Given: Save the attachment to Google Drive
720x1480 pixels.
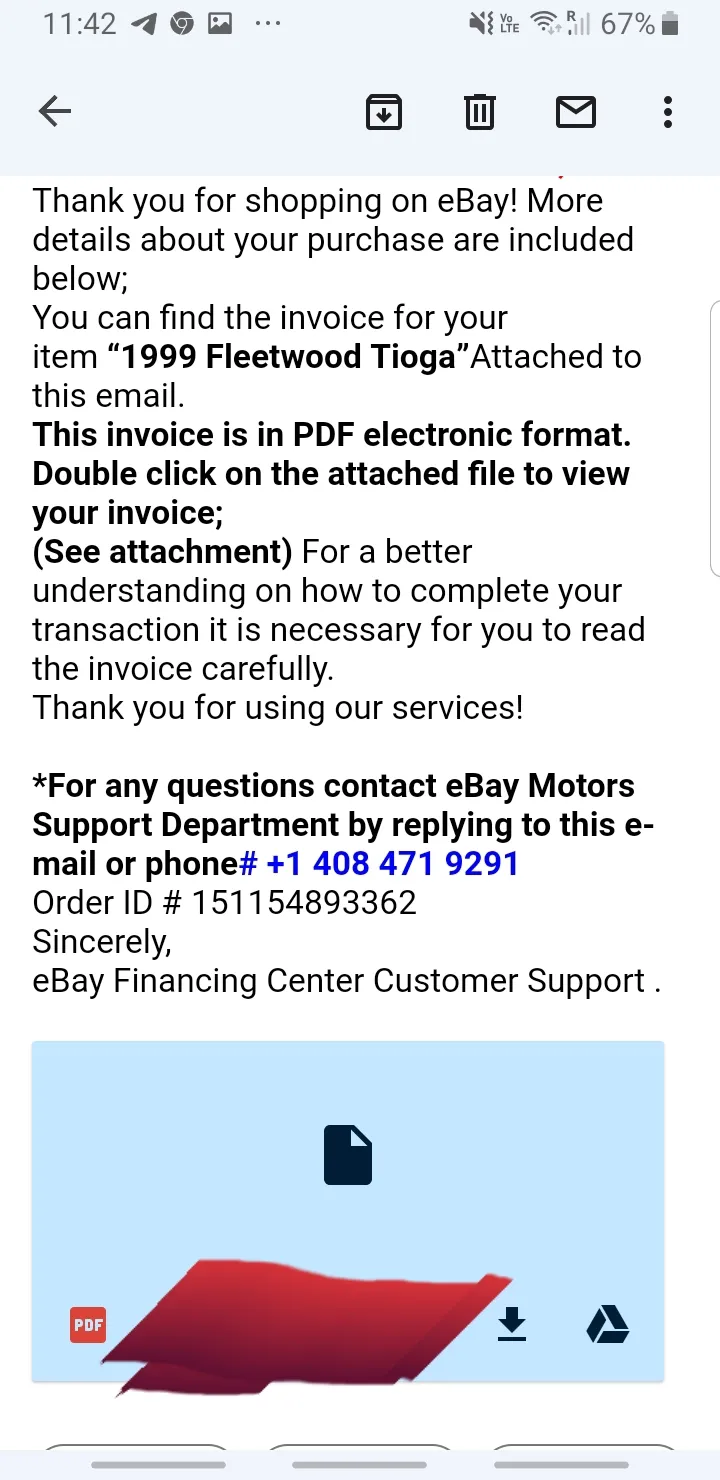Looking at the screenshot, I should pyautogui.click(x=607, y=1325).
